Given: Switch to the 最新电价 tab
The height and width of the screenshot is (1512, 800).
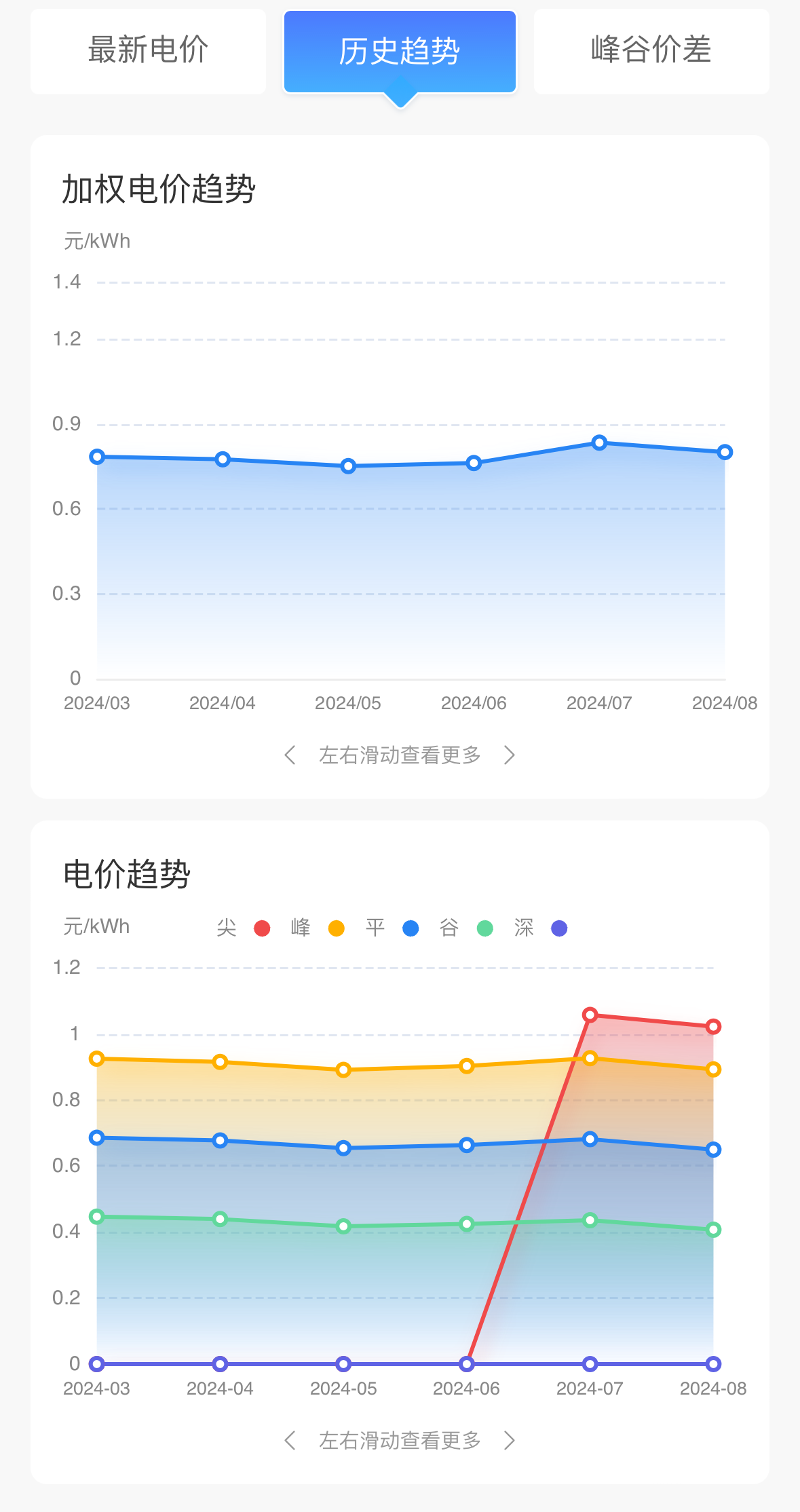Looking at the screenshot, I should click(148, 51).
